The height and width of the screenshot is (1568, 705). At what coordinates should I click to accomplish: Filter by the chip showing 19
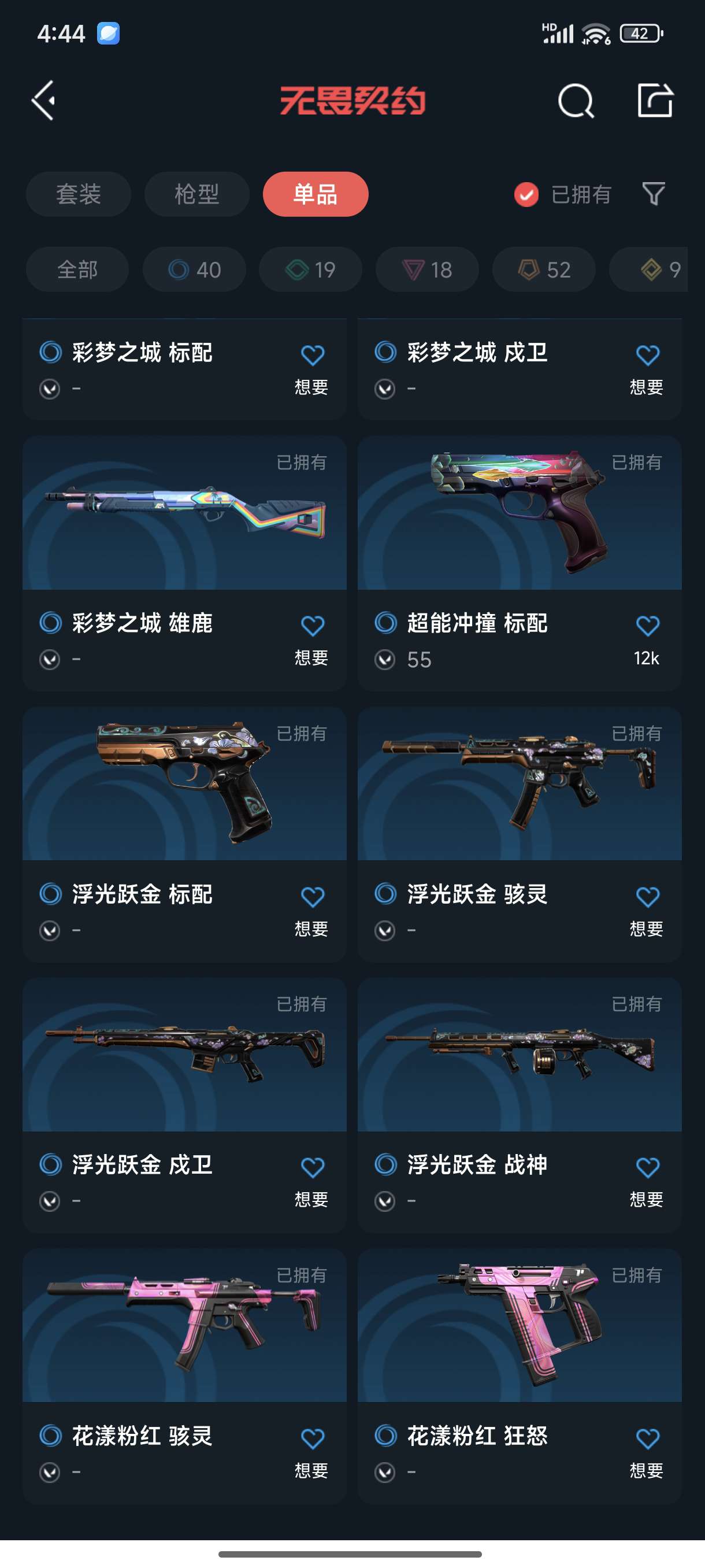click(310, 269)
